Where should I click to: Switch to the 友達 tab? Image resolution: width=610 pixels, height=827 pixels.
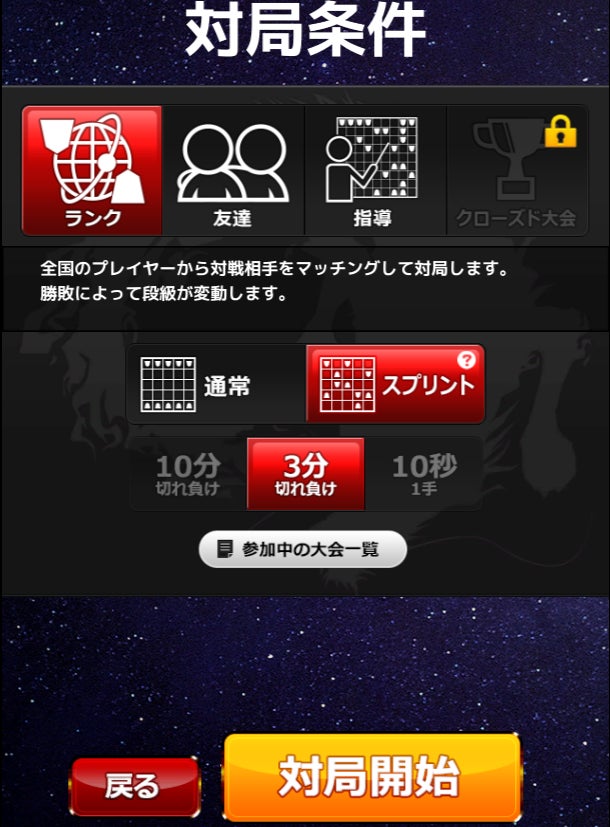click(233, 170)
